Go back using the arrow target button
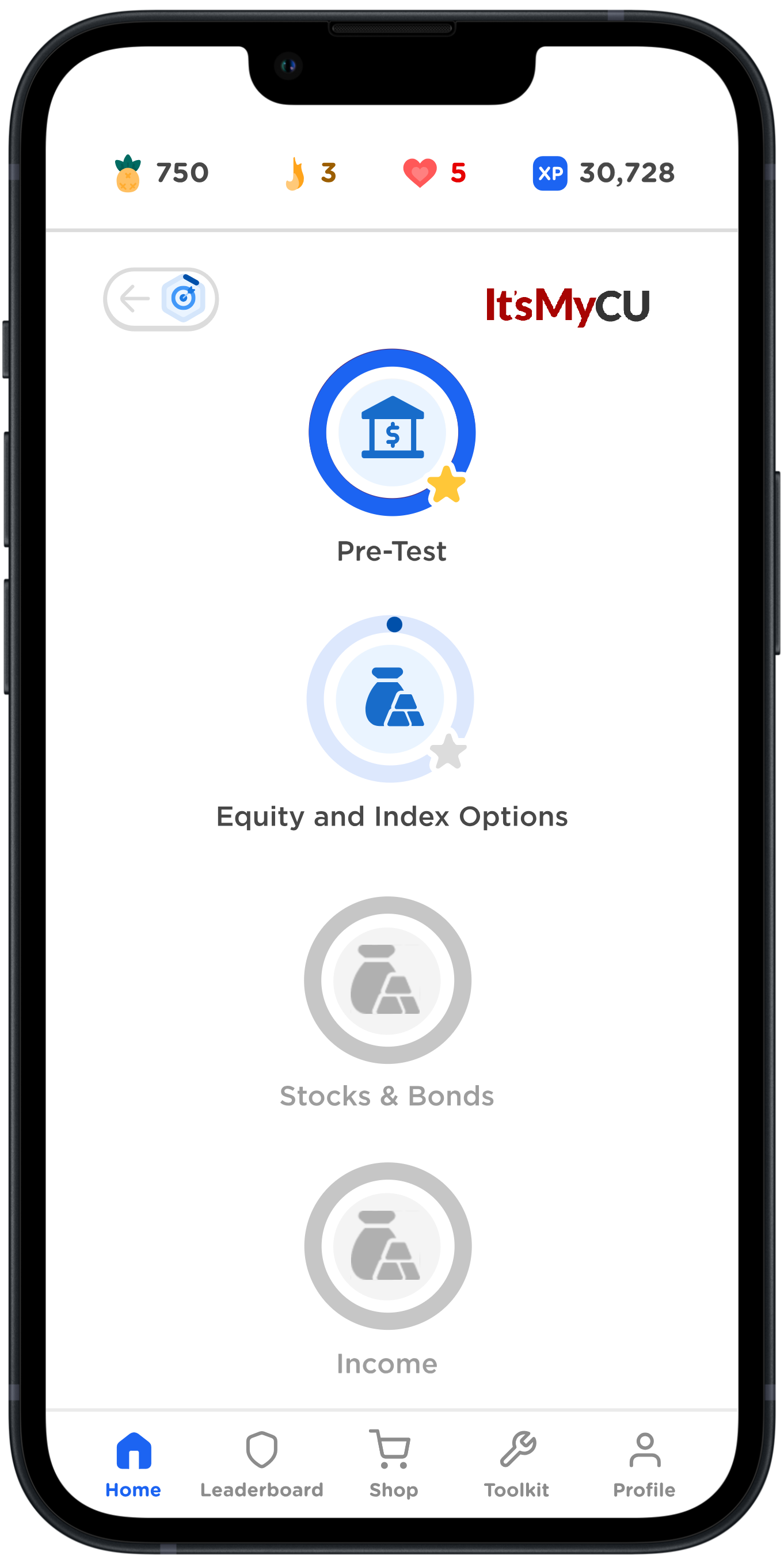The width and height of the screenshot is (784, 1563). click(160, 299)
